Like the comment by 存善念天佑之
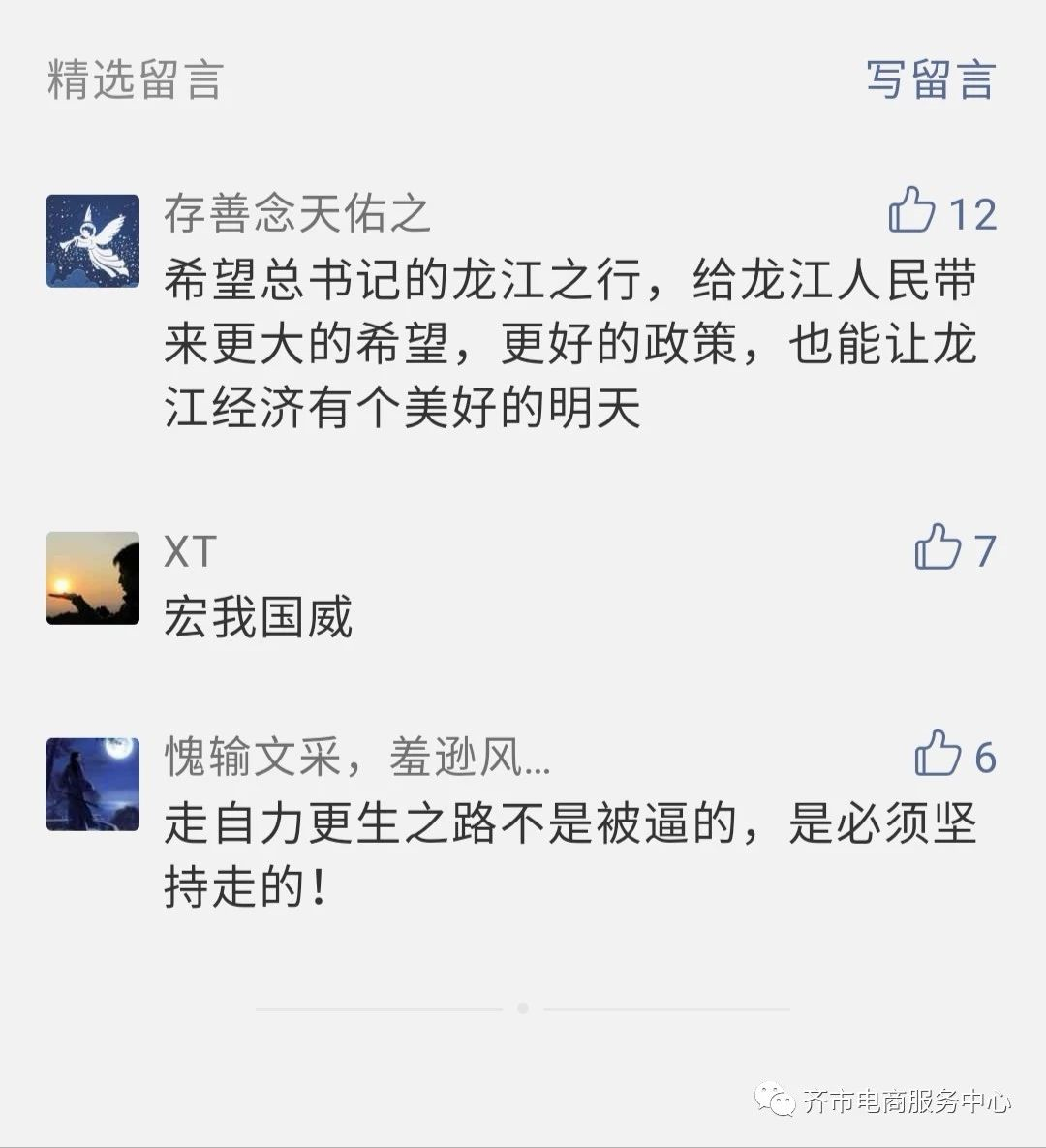The image size is (1046, 1148). [911, 211]
